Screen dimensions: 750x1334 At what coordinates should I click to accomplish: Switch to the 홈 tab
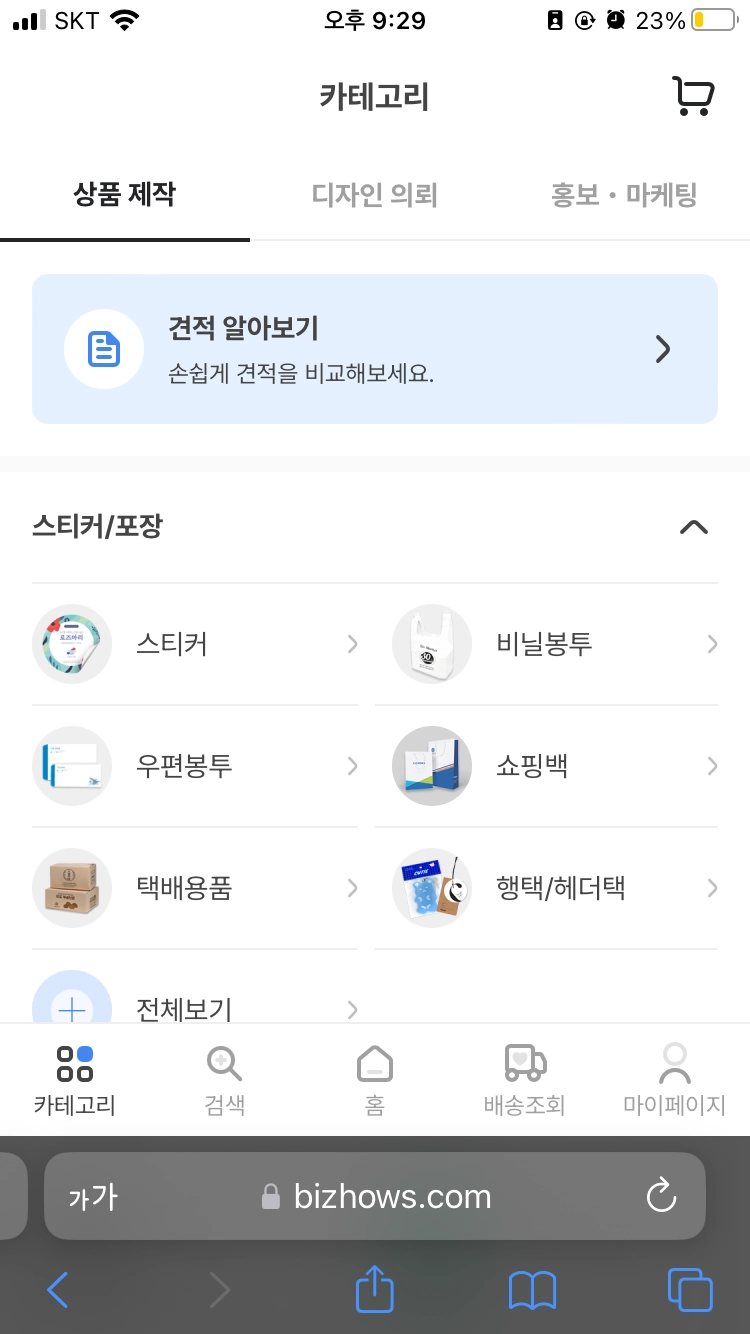(375, 1079)
